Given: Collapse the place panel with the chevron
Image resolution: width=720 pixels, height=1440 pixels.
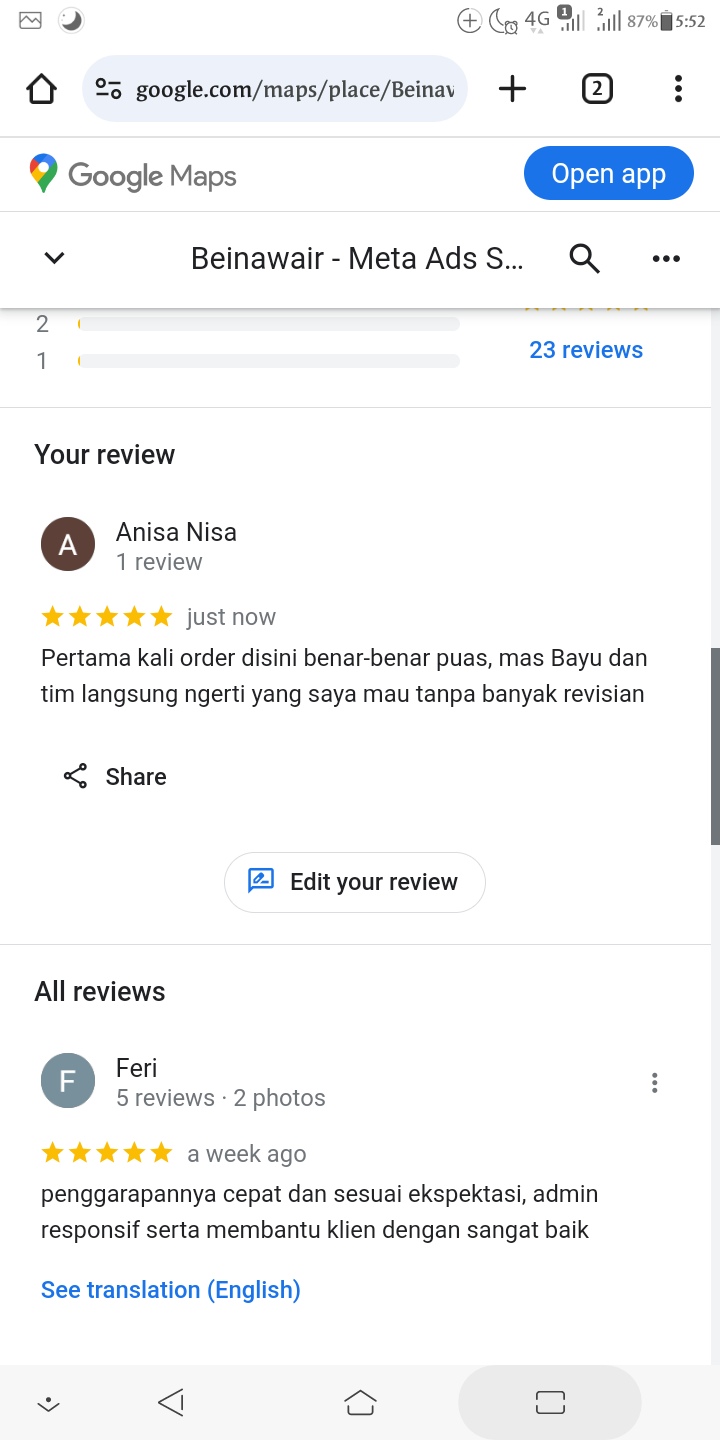Looking at the screenshot, I should tap(55, 258).
